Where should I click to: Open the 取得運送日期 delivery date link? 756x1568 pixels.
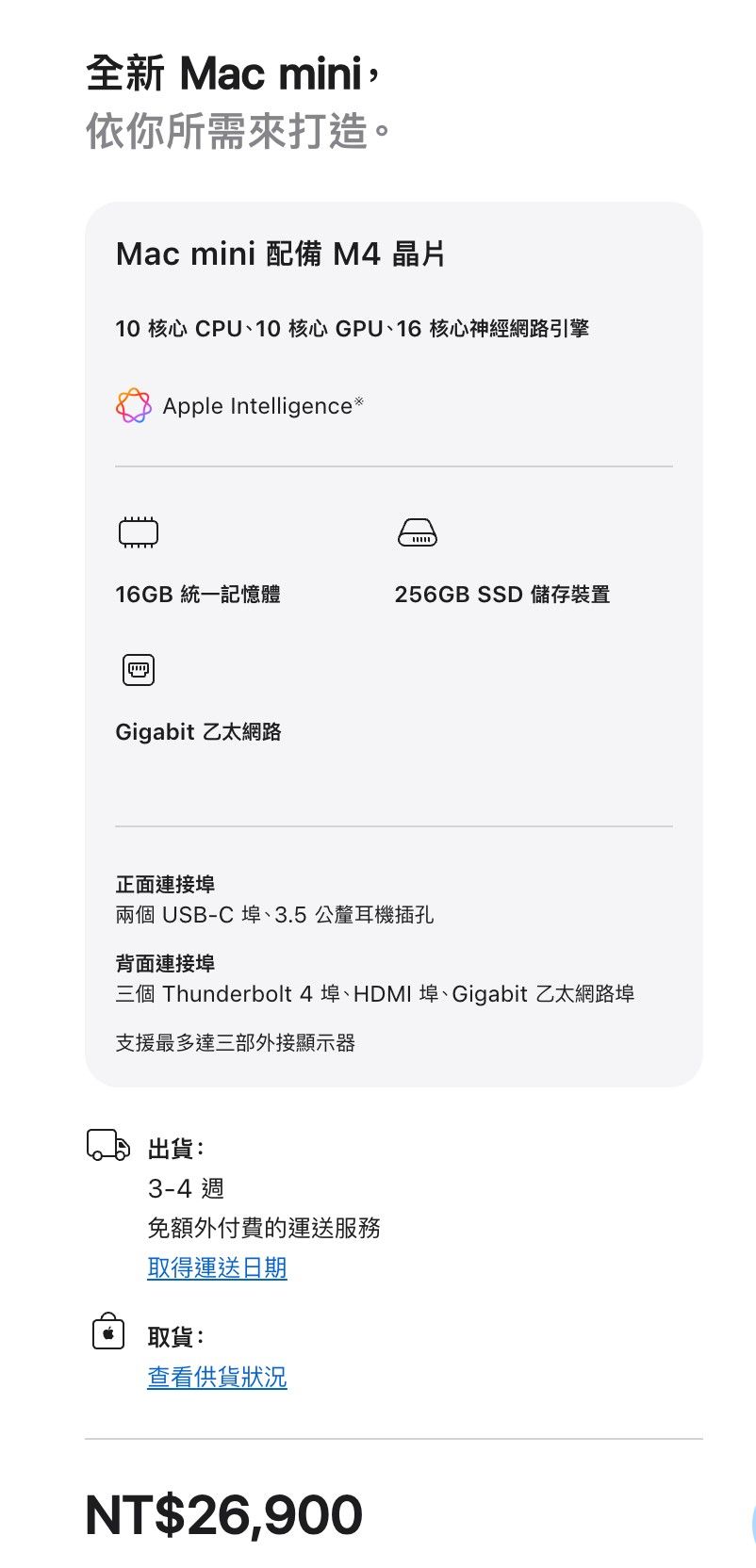[x=217, y=1267]
